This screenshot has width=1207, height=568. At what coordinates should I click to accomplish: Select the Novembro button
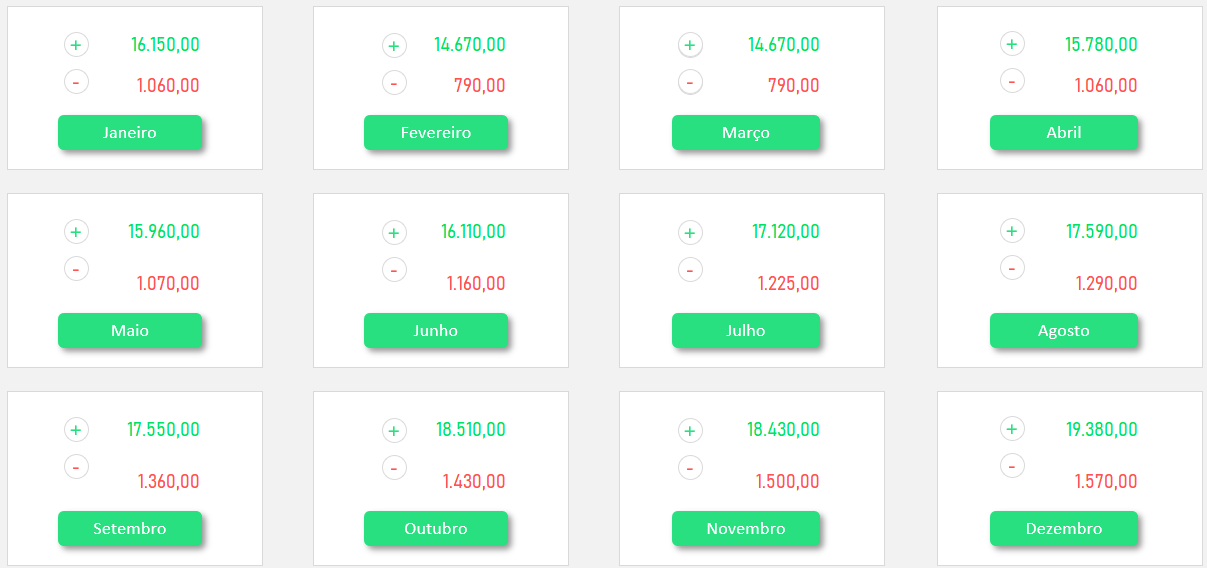tap(746, 528)
